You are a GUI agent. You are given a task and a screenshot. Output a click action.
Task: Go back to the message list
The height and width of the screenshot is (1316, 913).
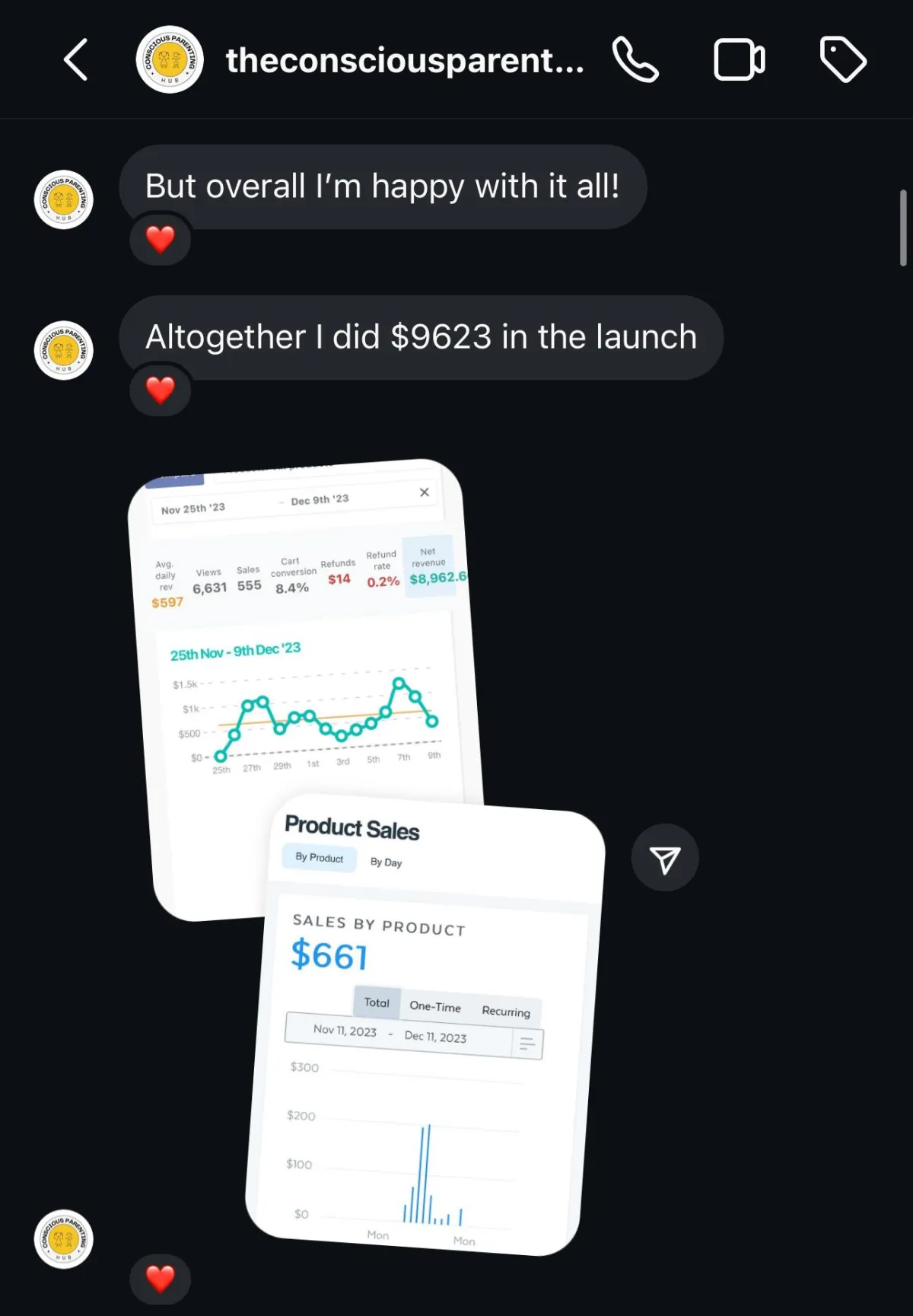coord(75,59)
